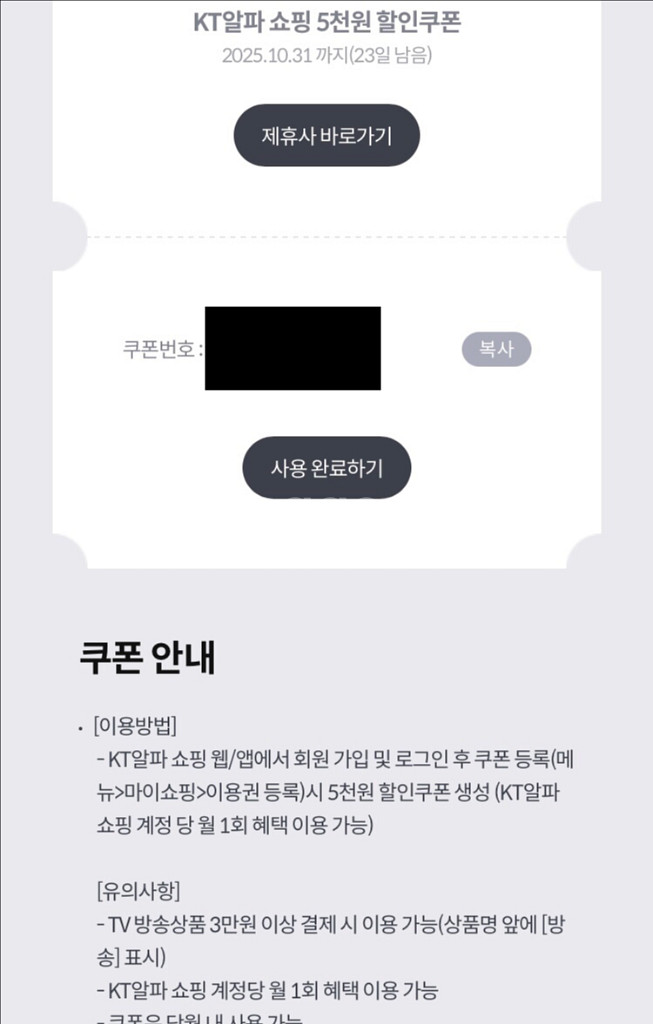Copy the coupon number with 복사

[x=496, y=349]
